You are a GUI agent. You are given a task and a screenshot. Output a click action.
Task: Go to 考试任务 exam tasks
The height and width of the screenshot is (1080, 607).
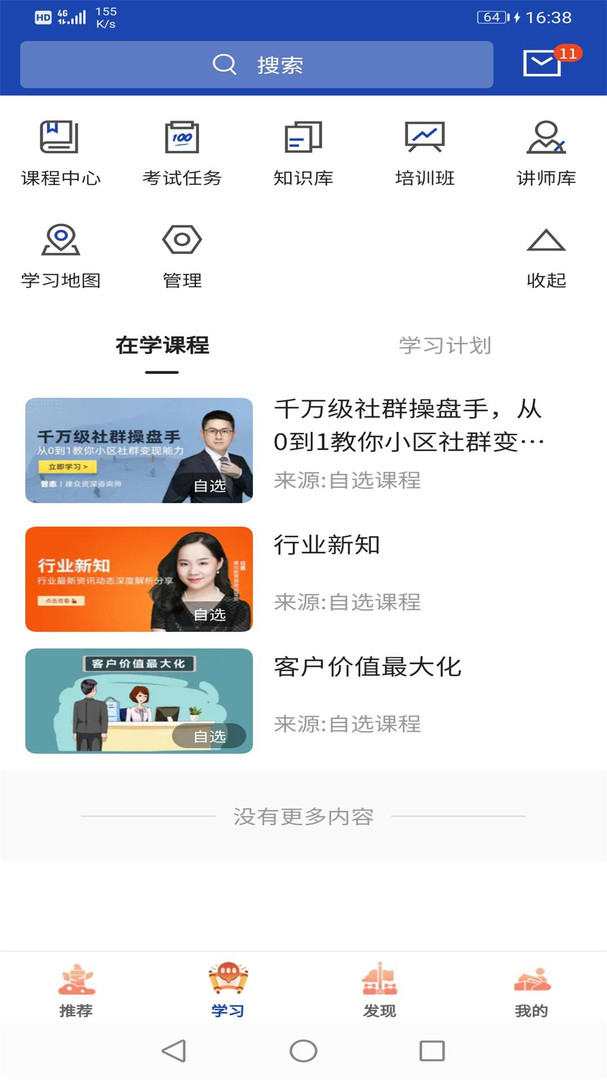182,153
